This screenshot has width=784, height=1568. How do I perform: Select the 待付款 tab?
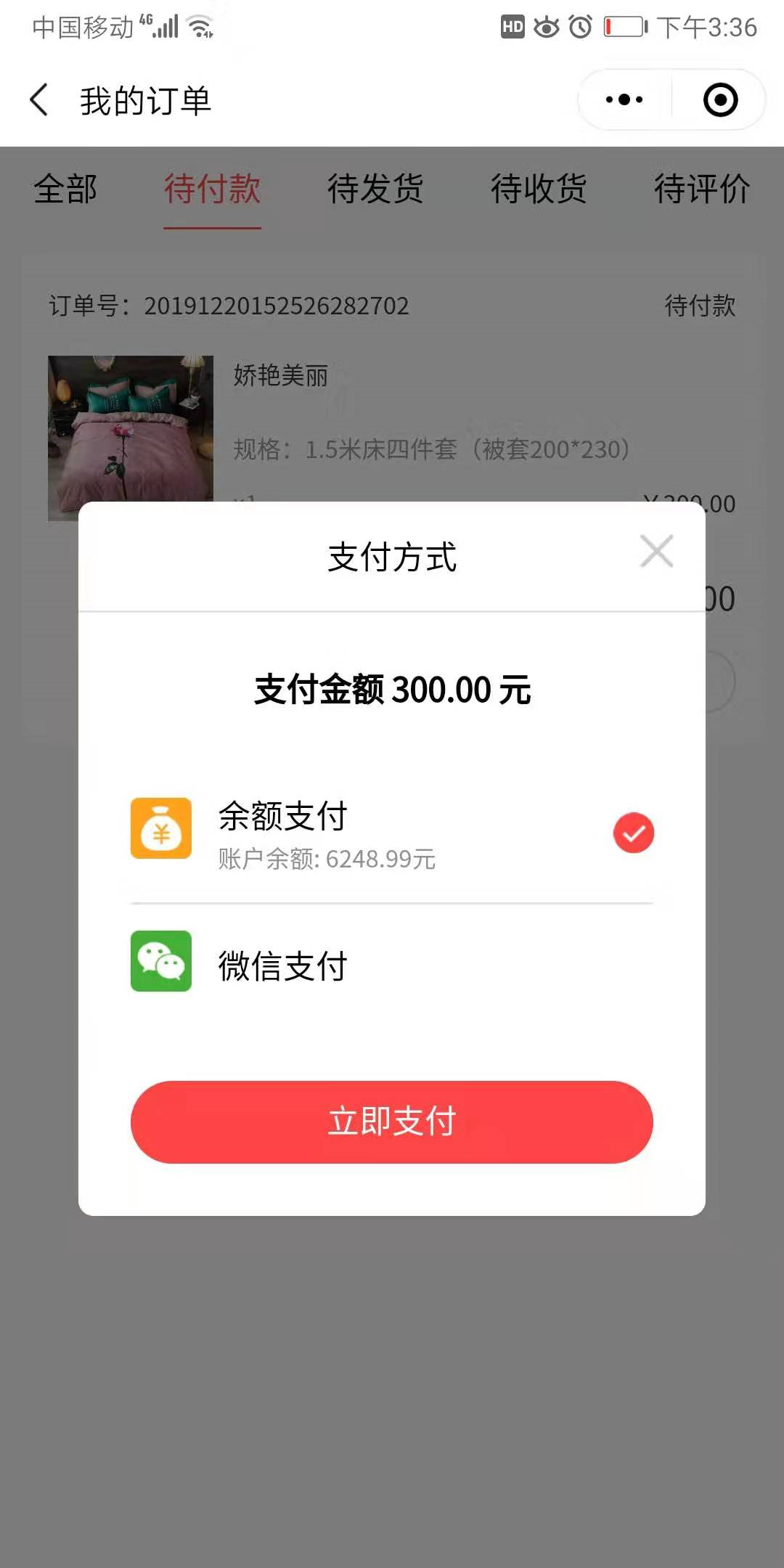coord(212,190)
